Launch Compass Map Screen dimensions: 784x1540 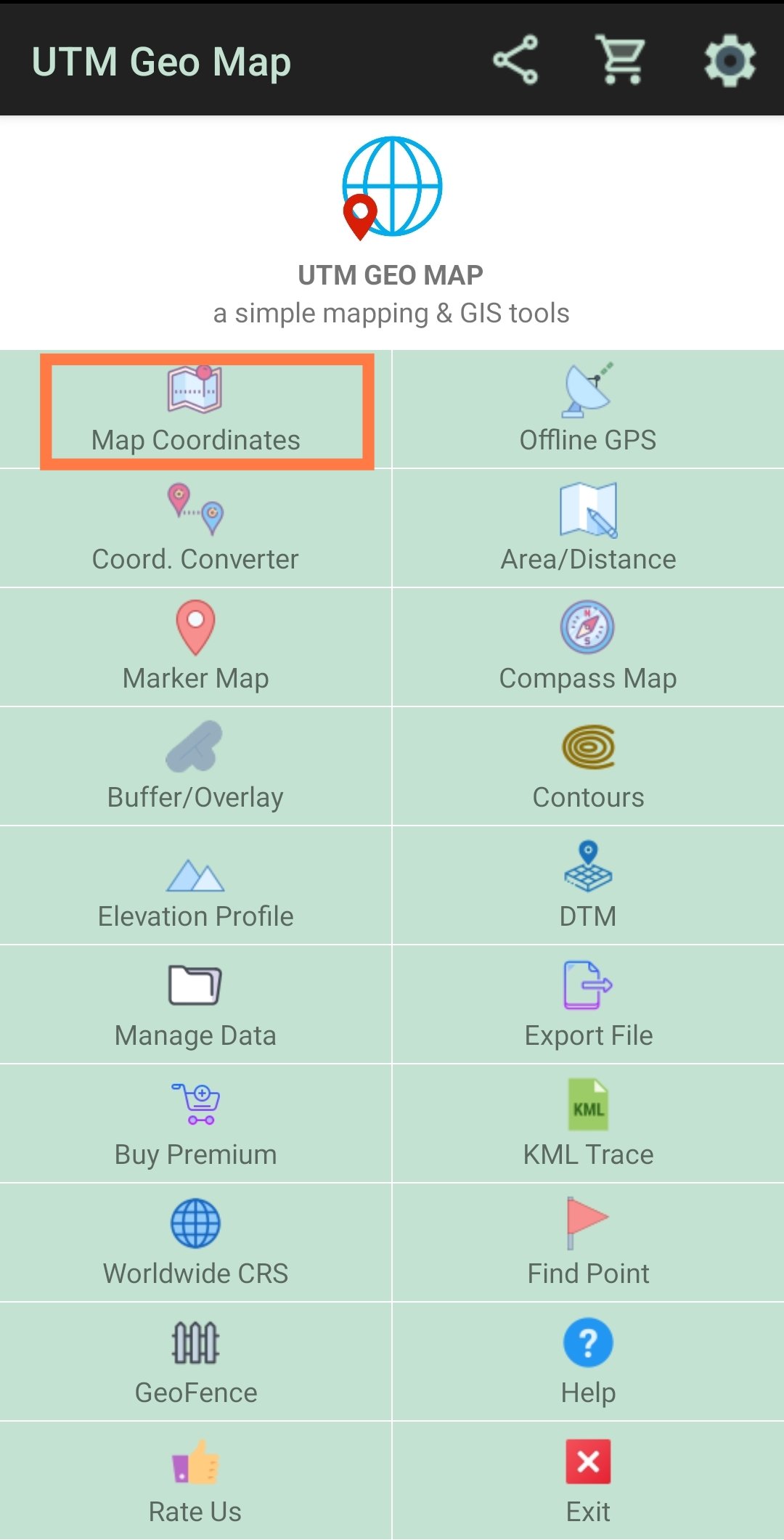tap(588, 648)
